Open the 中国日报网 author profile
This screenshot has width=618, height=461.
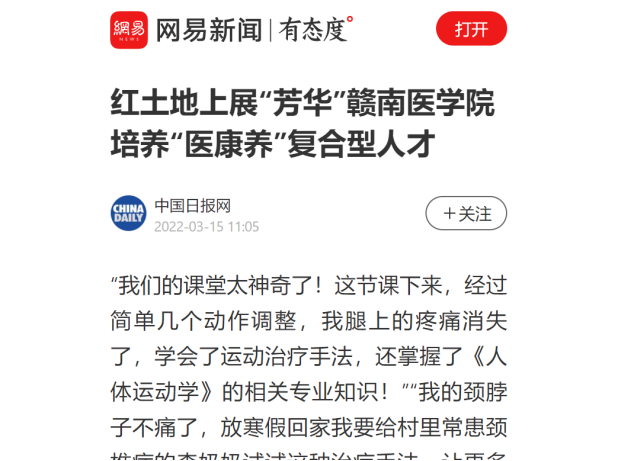click(192, 206)
